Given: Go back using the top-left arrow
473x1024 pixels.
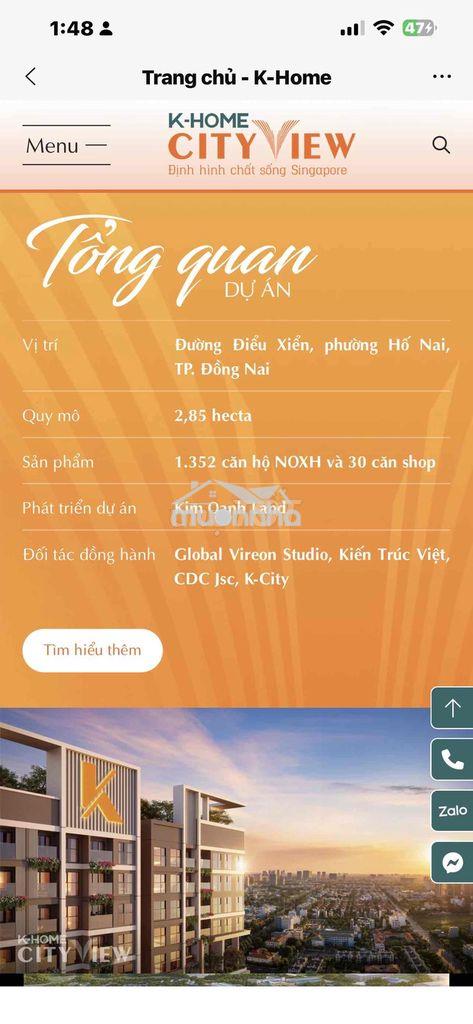Looking at the screenshot, I should coord(30,77).
